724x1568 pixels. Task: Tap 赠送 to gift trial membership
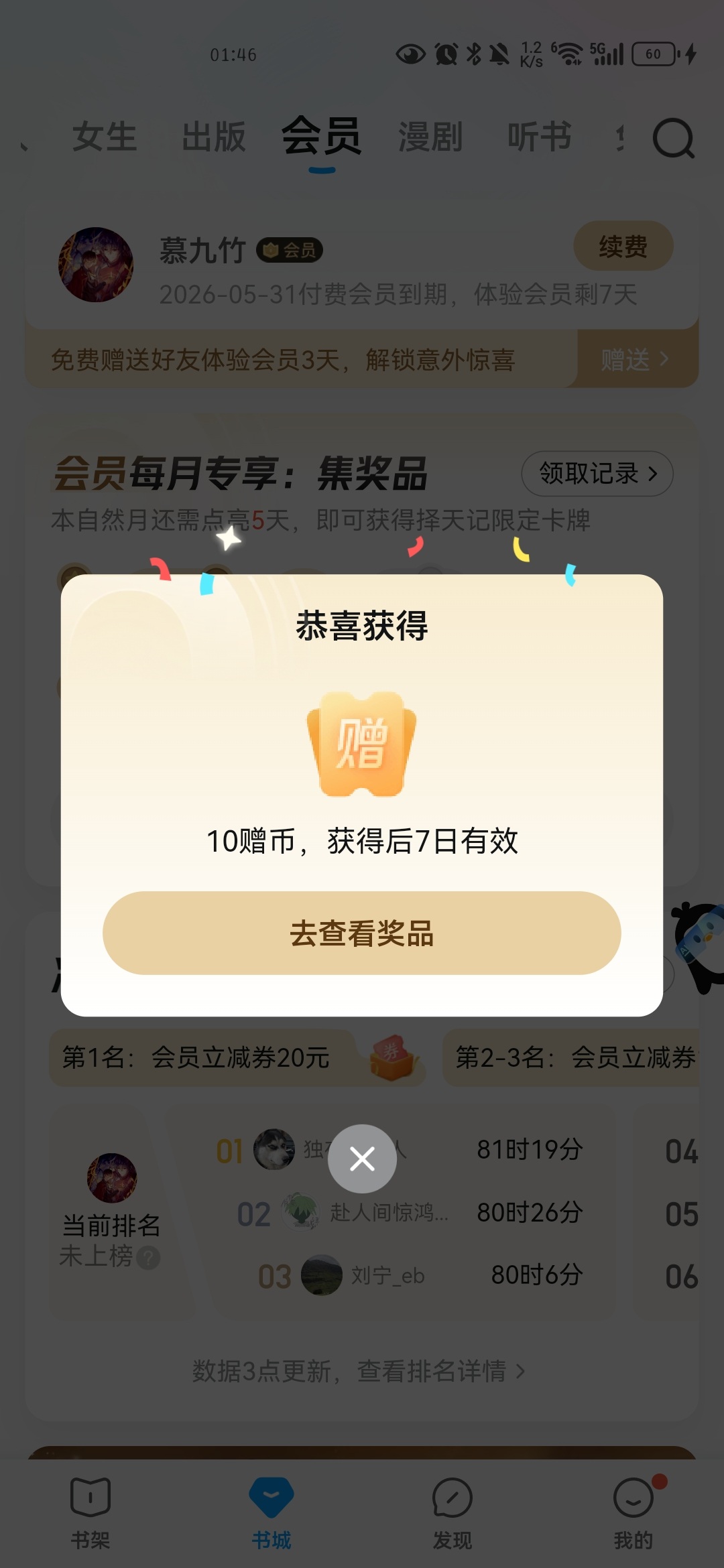pyautogui.click(x=633, y=360)
